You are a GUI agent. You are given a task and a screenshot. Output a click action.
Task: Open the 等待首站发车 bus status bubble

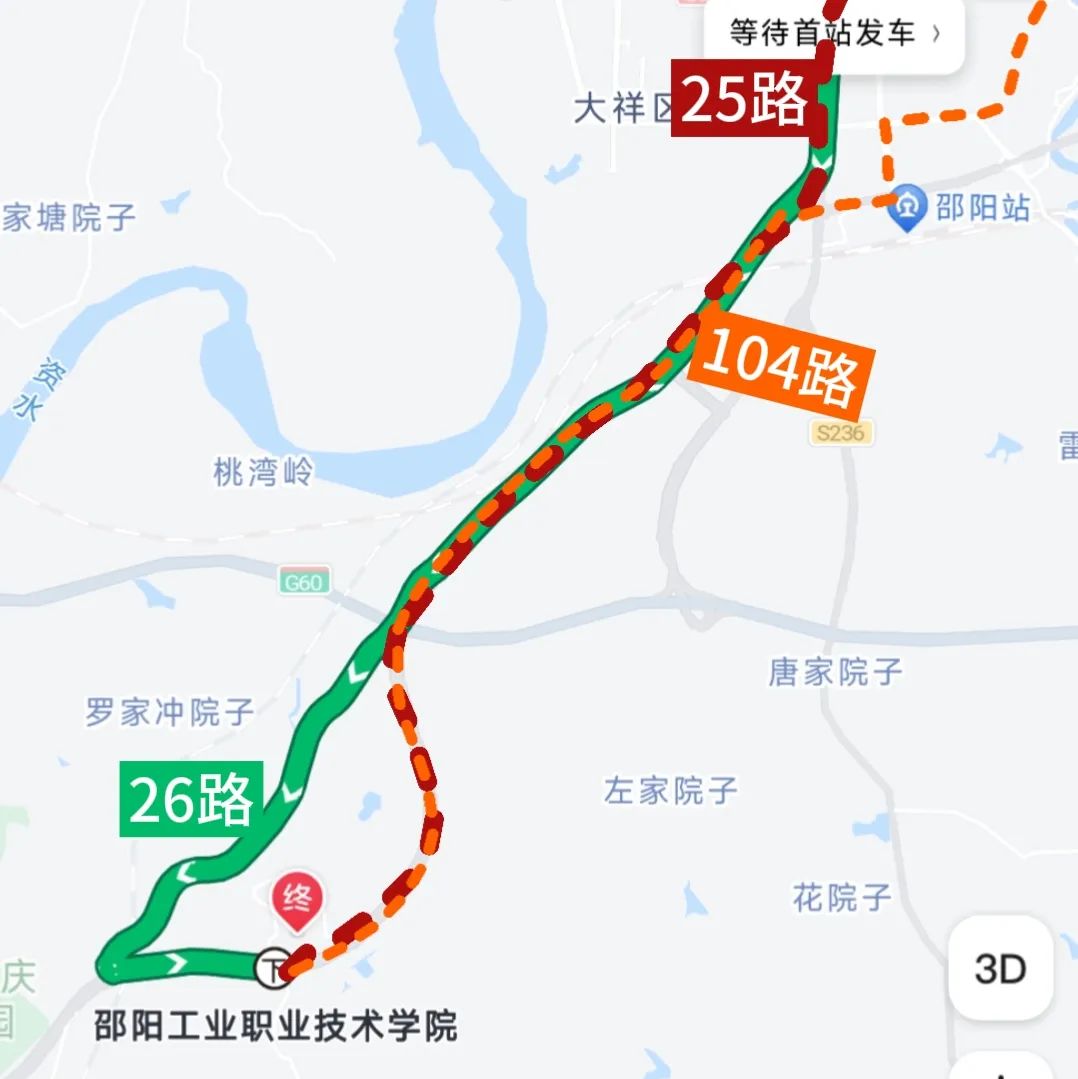click(834, 33)
